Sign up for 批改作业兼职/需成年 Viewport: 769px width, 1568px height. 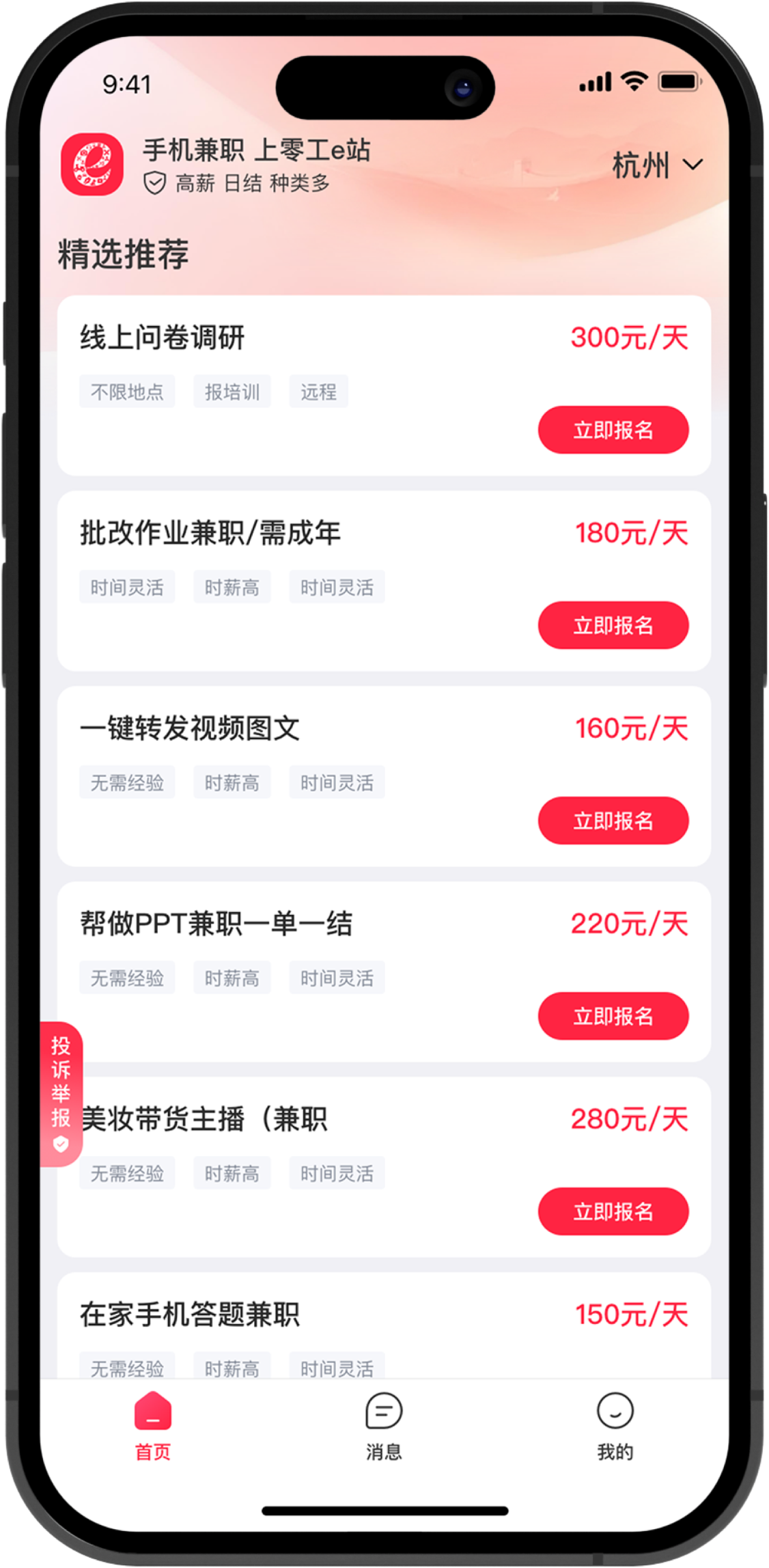tap(613, 625)
